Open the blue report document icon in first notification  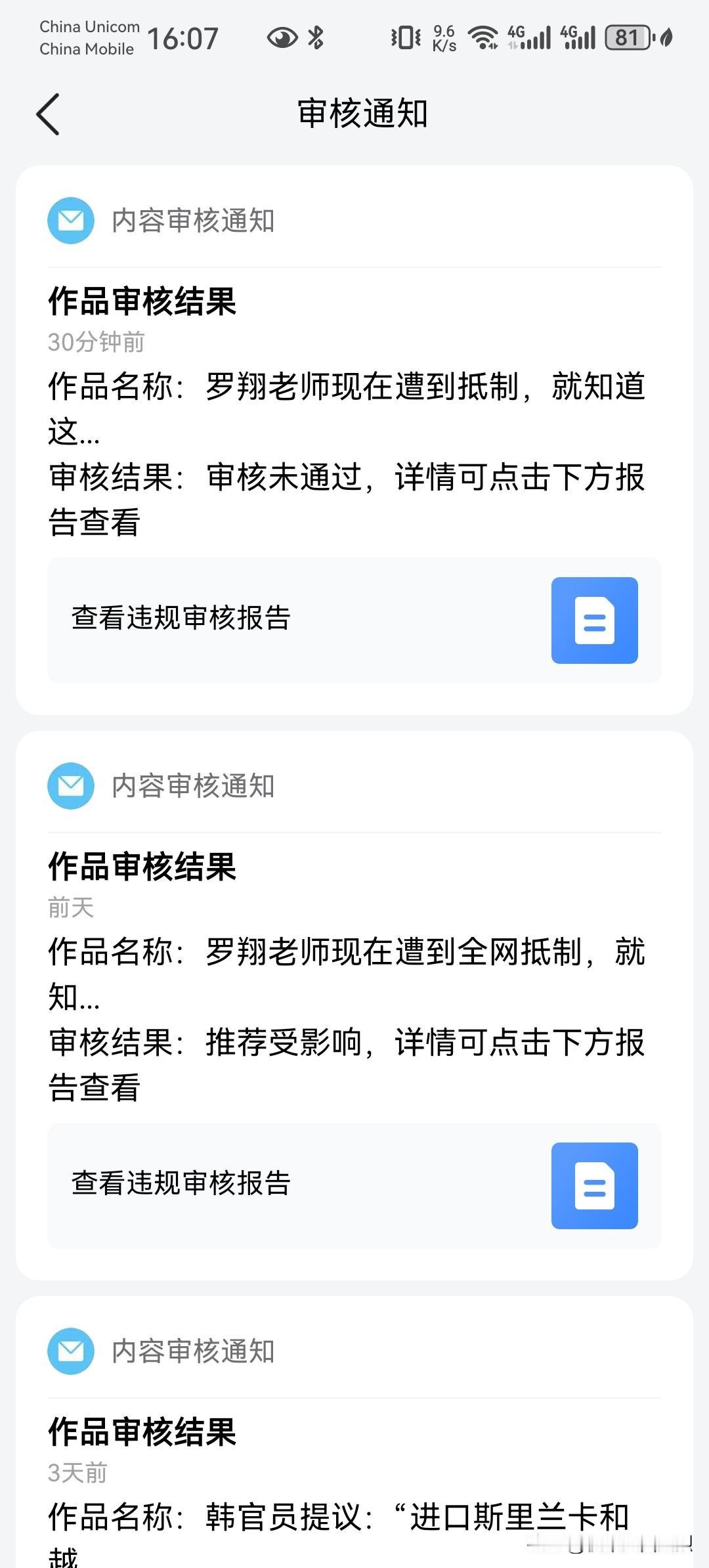[x=595, y=621]
